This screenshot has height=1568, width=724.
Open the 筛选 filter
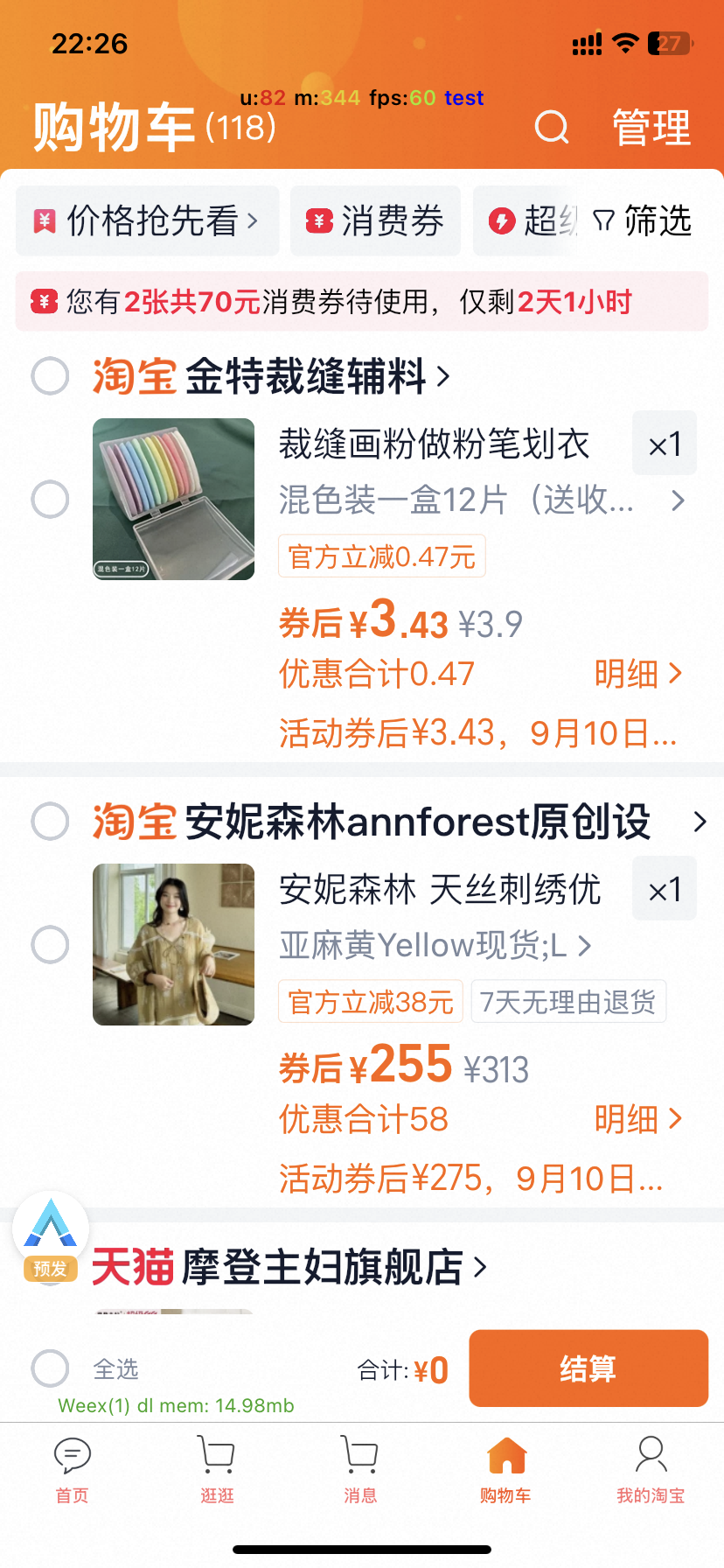pyautogui.click(x=643, y=220)
